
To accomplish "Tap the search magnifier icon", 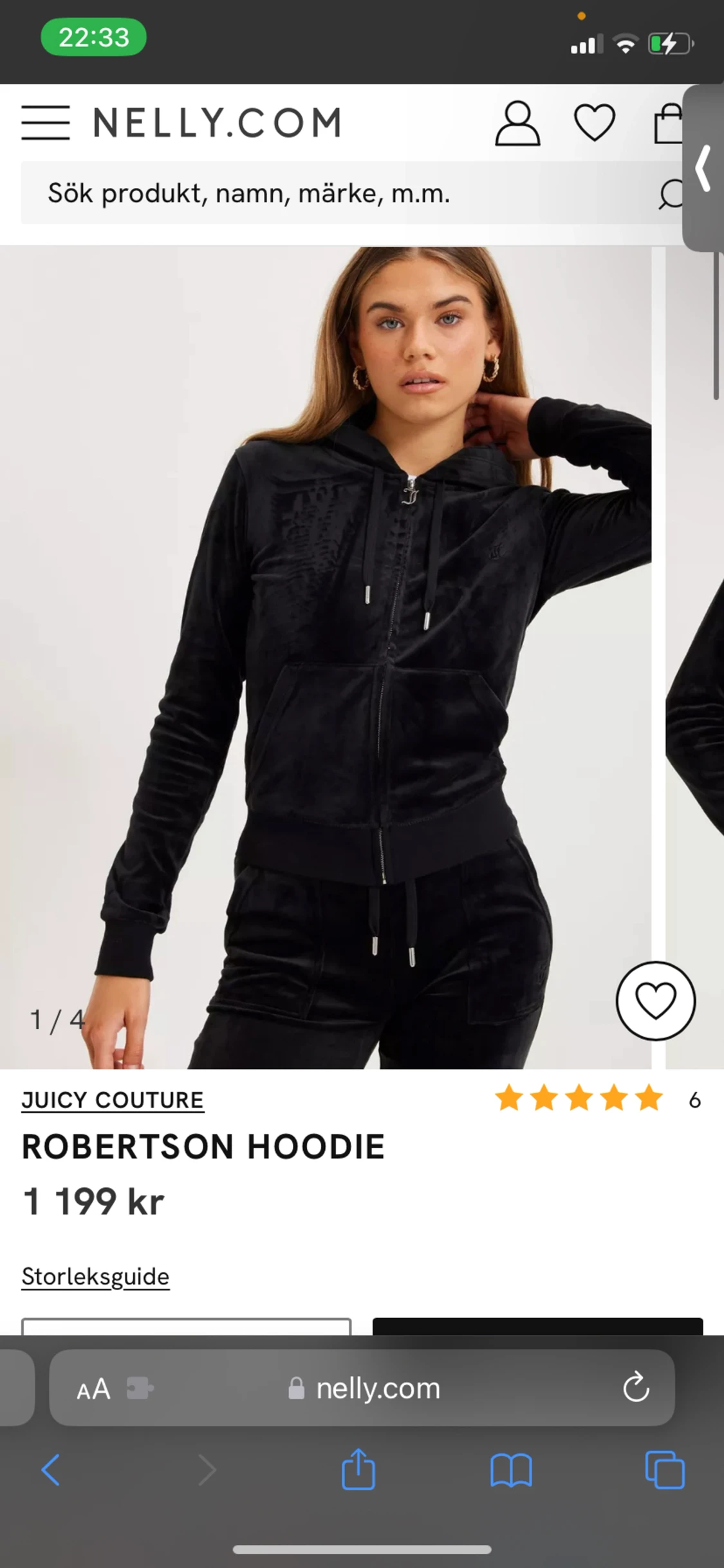I will point(669,194).
